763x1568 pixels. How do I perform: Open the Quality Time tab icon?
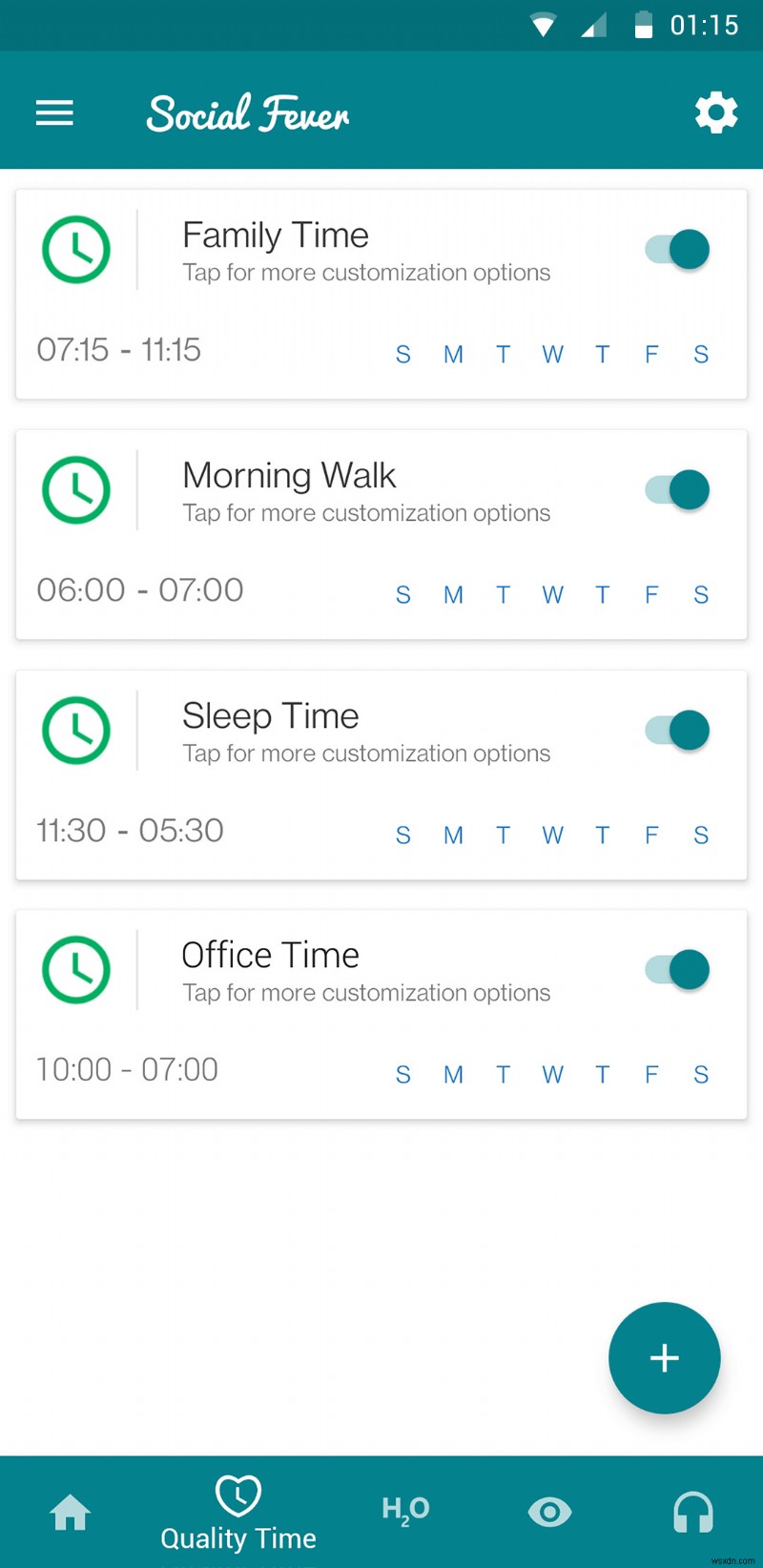point(237,1495)
